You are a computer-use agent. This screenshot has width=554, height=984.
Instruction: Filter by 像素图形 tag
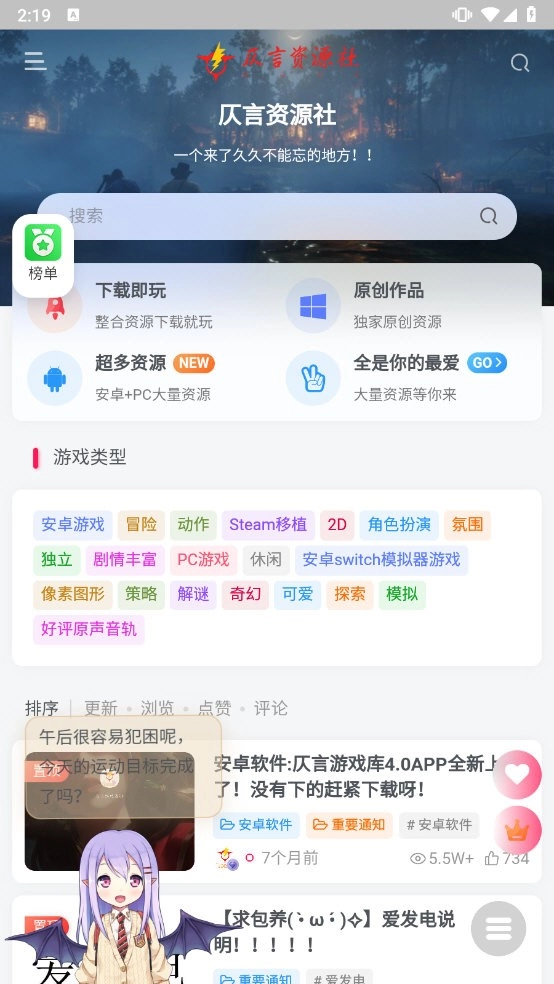[x=73, y=594]
